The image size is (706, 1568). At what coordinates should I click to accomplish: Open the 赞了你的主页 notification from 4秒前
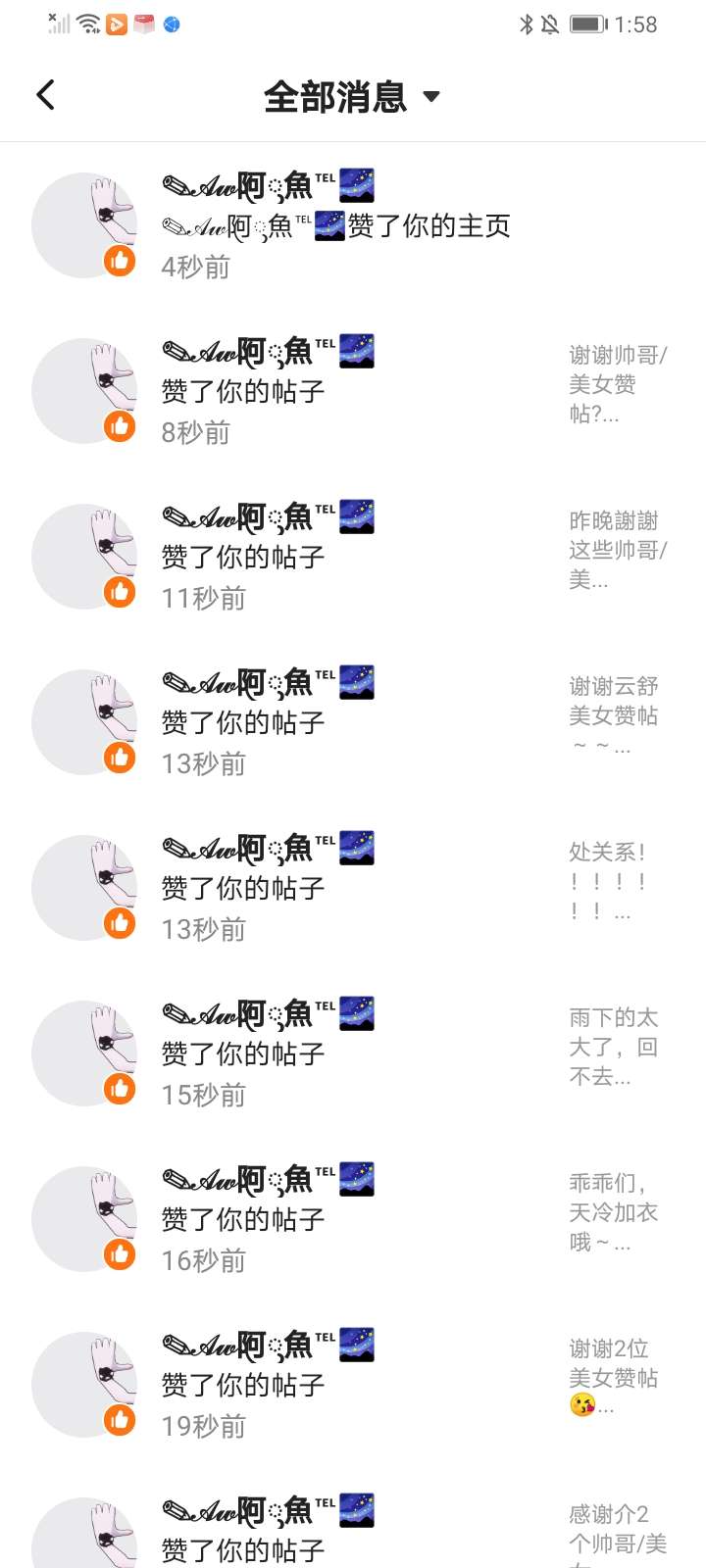(335, 226)
